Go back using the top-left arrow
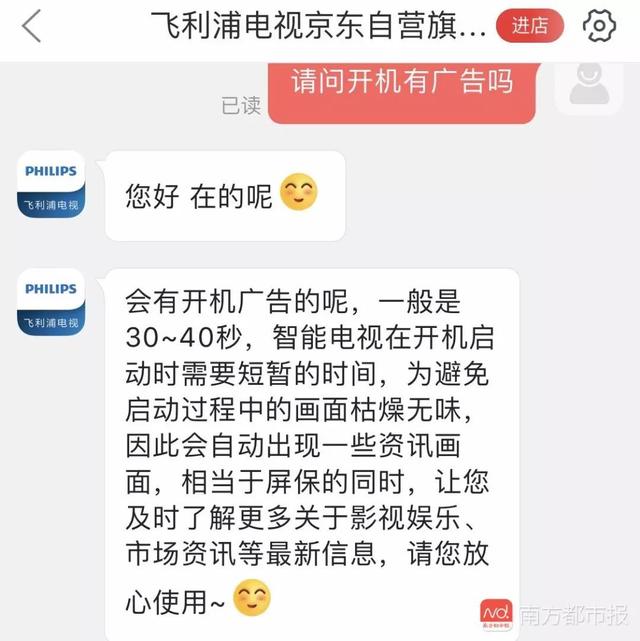Screen dimensions: 640x641 32,26
